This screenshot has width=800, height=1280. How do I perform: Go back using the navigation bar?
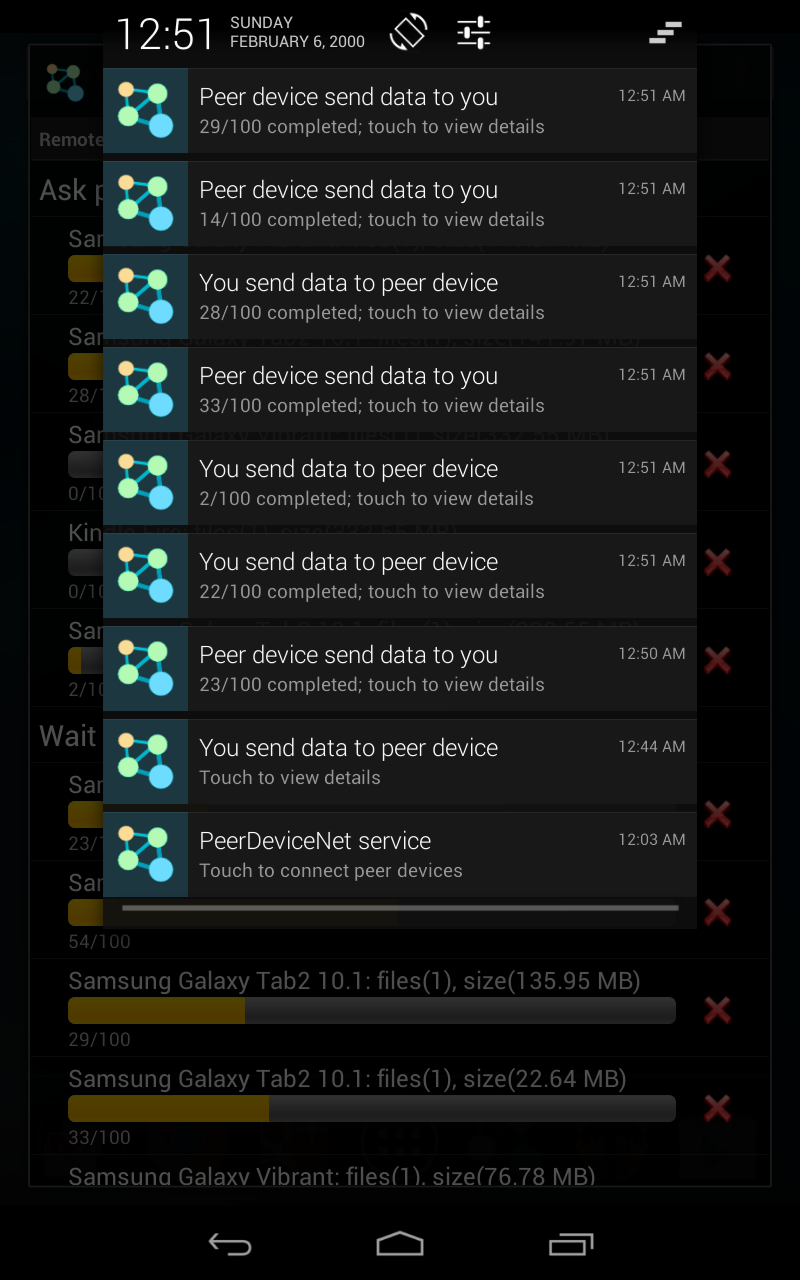point(229,1243)
